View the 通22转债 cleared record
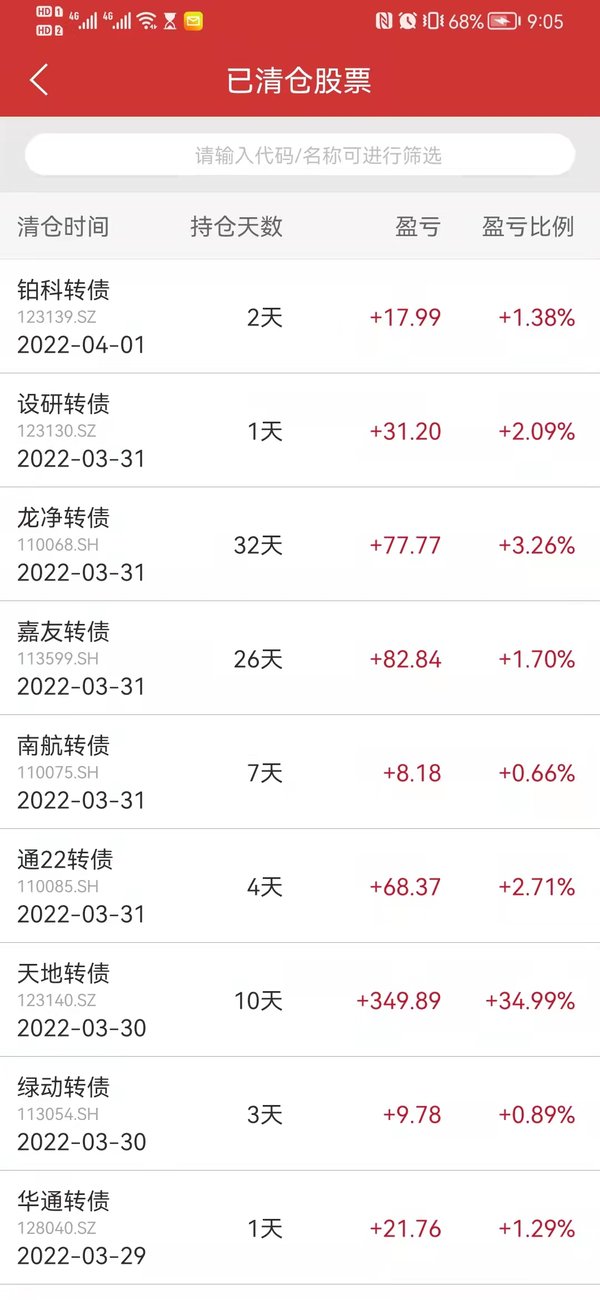This screenshot has width=600, height=1300. [300, 887]
